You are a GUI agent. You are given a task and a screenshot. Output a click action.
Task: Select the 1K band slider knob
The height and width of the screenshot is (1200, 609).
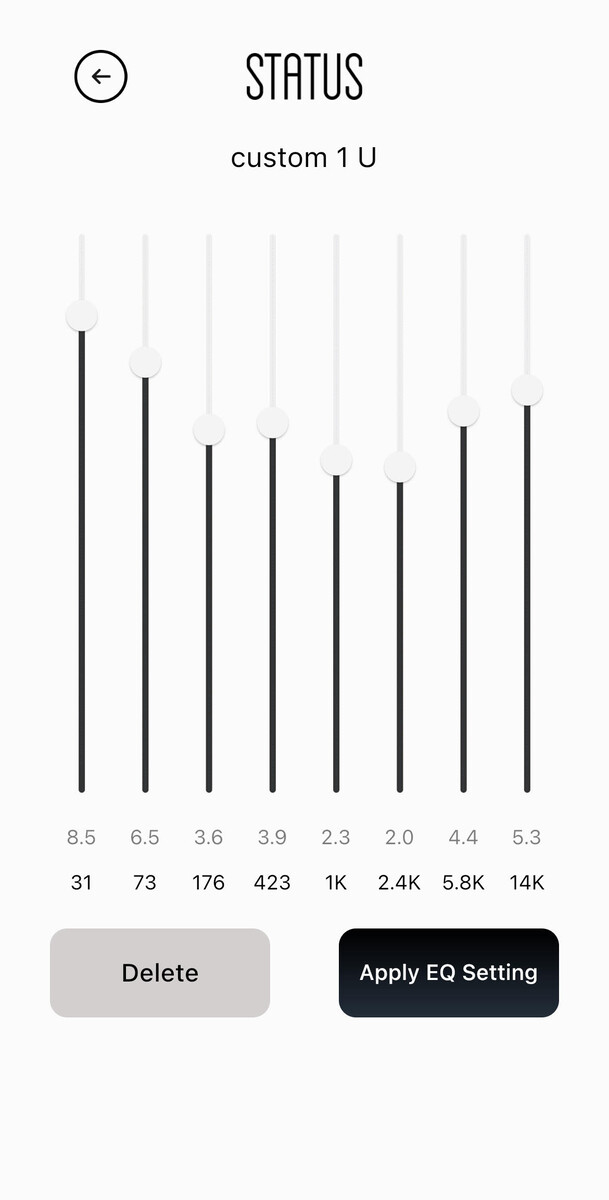tap(336, 460)
